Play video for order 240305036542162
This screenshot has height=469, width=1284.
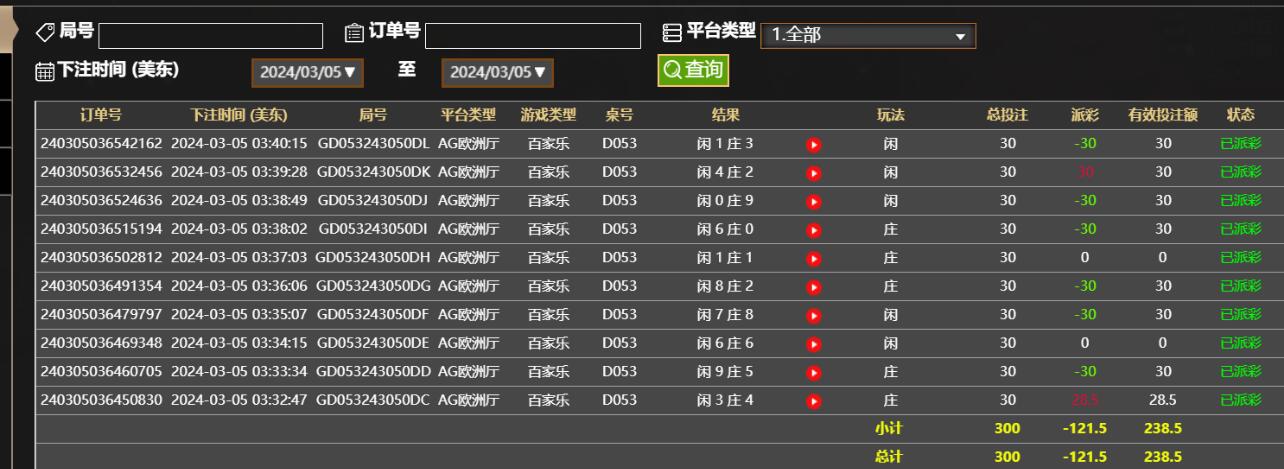814,144
